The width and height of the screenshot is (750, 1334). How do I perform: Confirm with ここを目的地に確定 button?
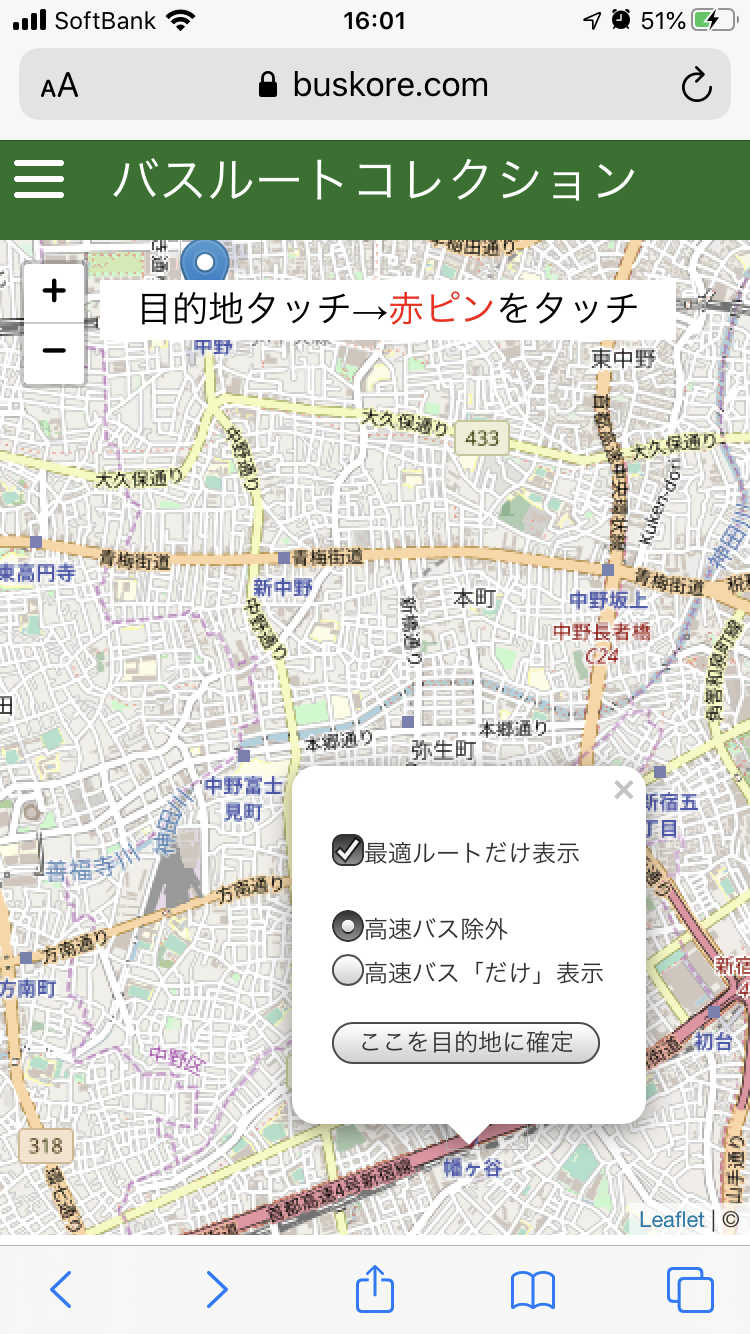[466, 1042]
